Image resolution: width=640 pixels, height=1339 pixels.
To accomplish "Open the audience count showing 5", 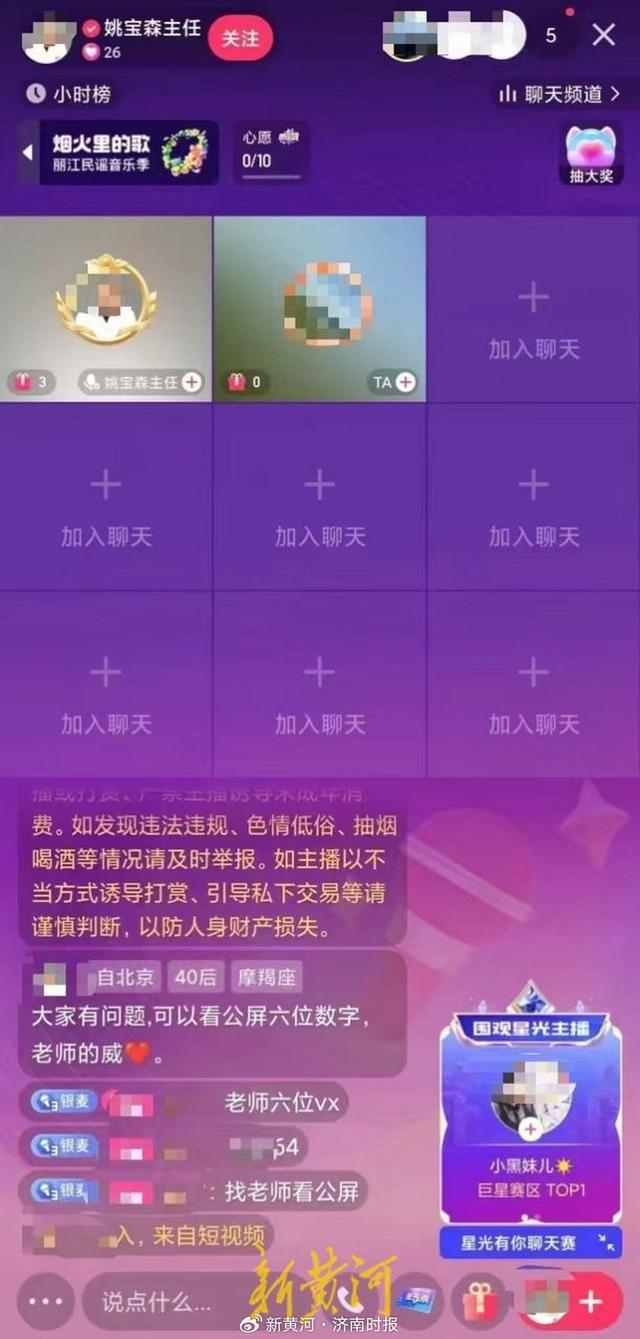I will [x=551, y=35].
